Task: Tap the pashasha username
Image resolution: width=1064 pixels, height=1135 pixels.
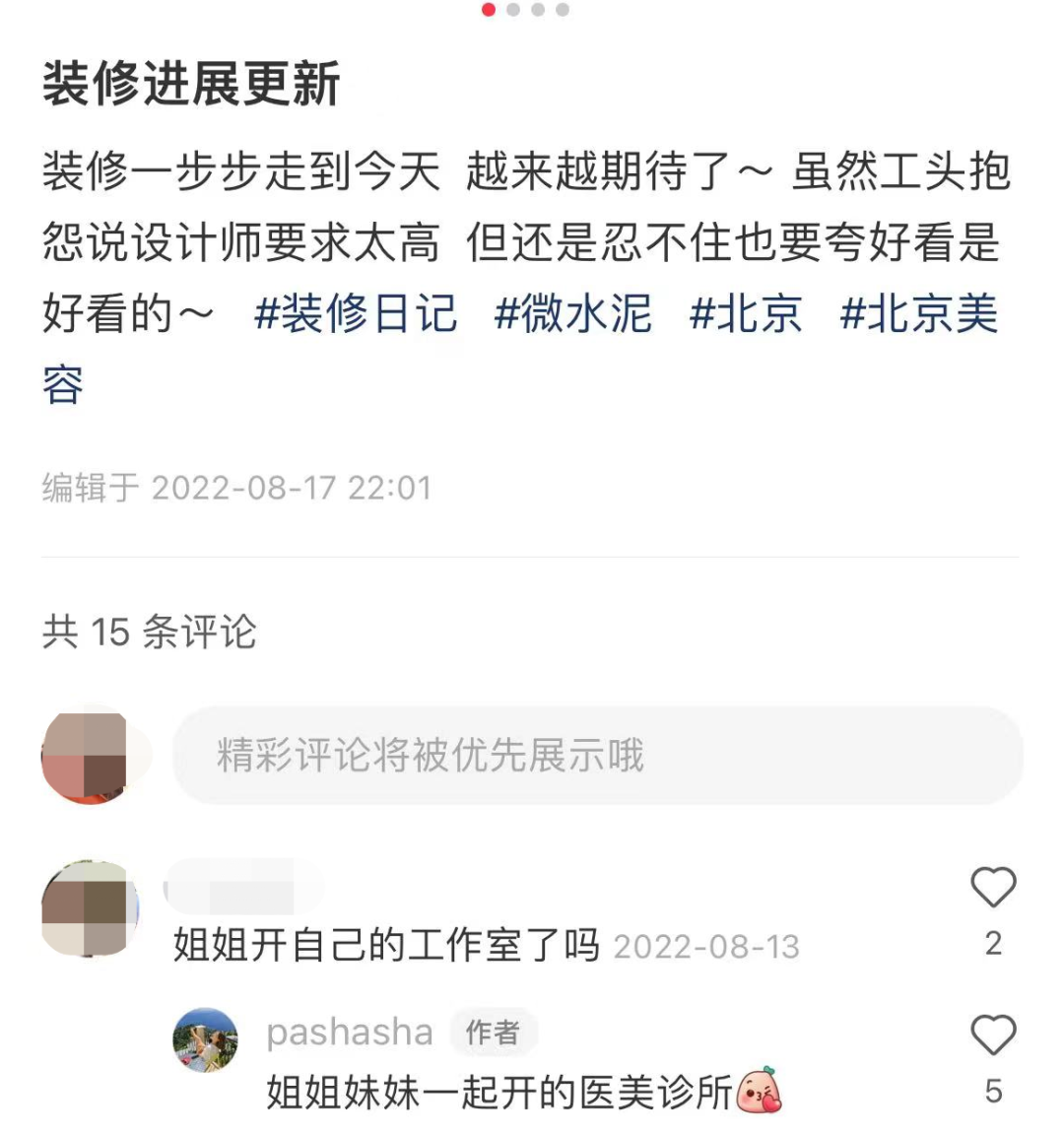Action: (x=350, y=1033)
